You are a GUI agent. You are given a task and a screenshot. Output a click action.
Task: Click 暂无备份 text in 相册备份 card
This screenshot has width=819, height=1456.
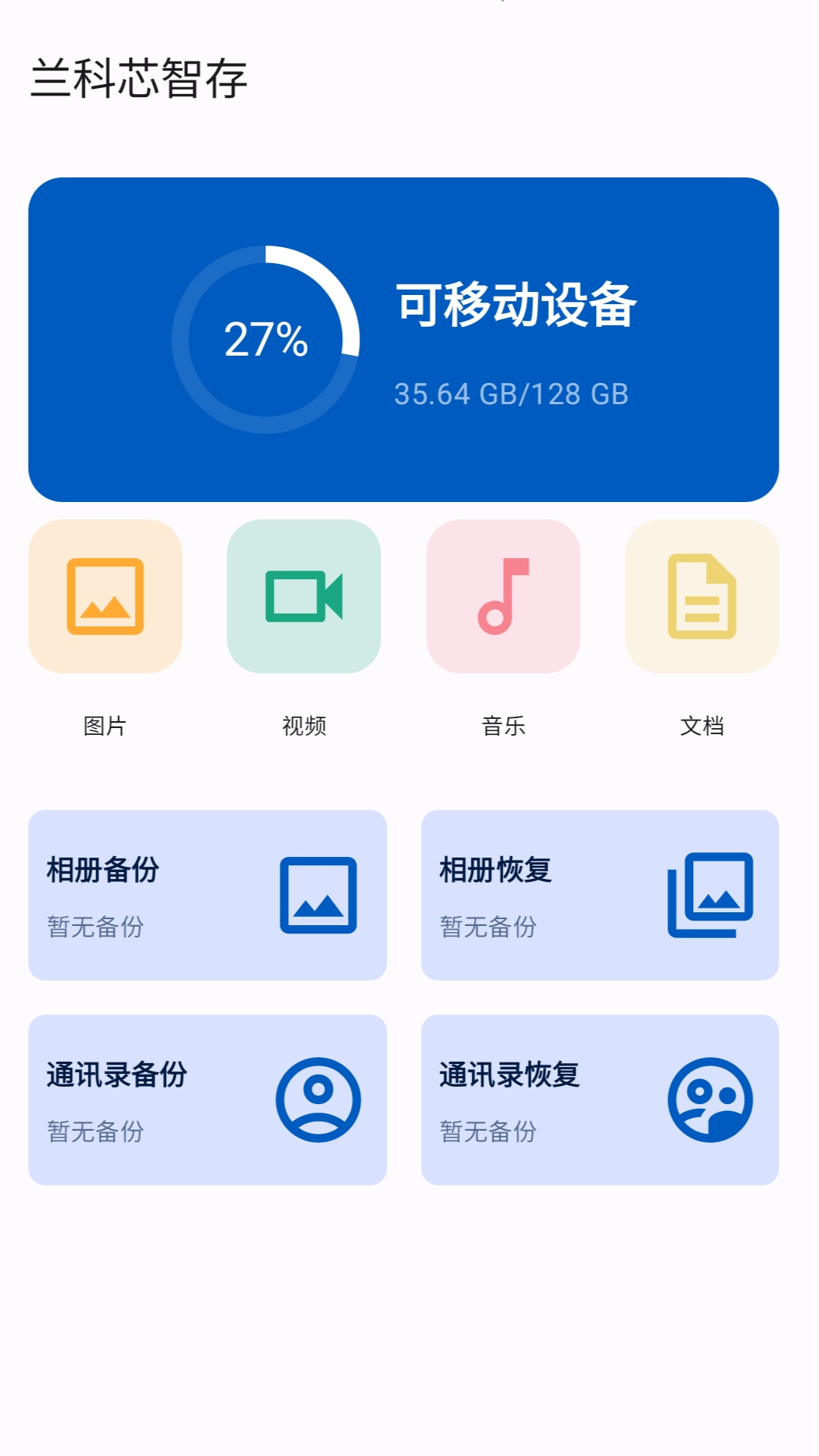click(94, 927)
